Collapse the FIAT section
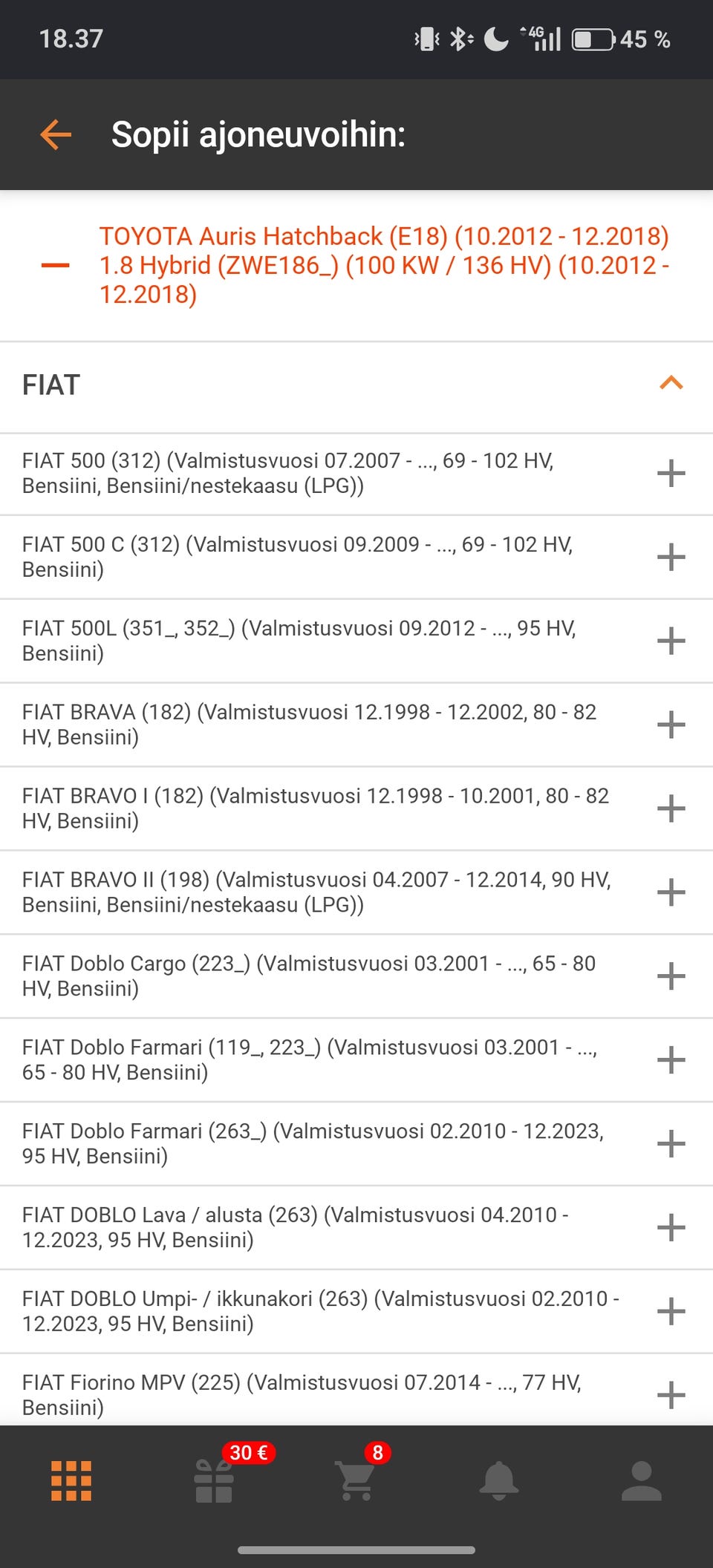This screenshot has width=713, height=1568. click(671, 384)
